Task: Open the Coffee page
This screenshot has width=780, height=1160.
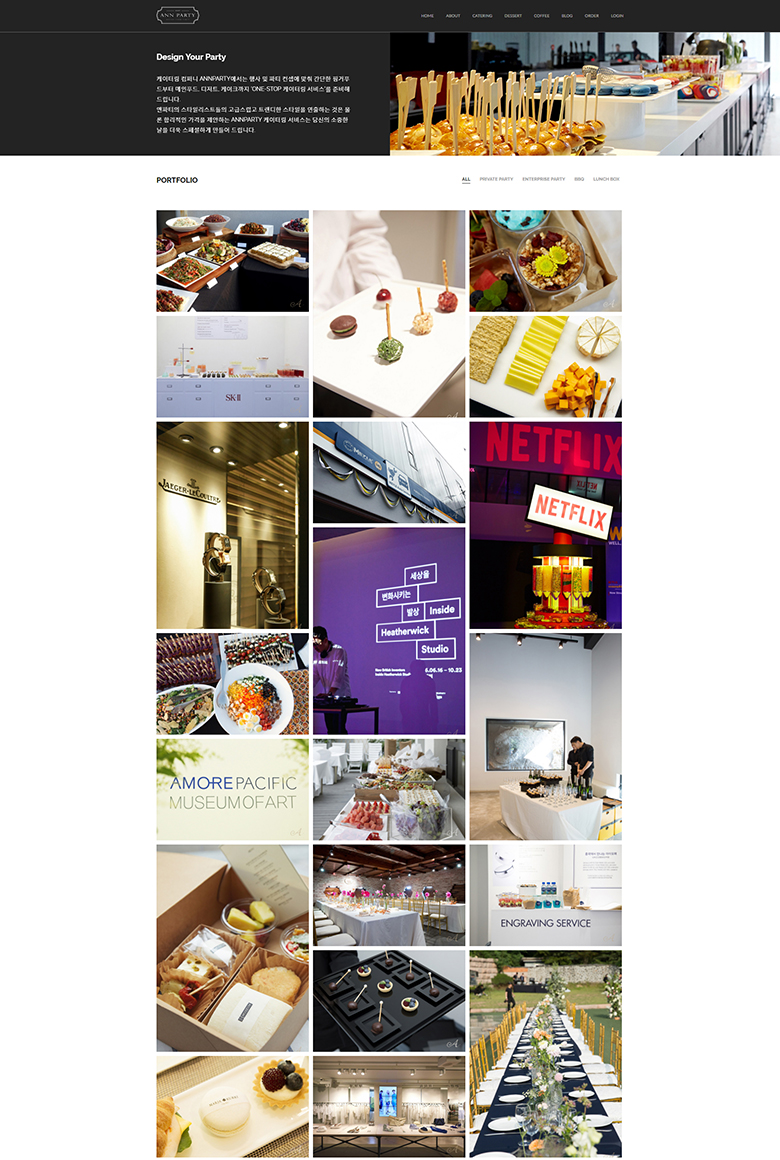Action: [541, 16]
